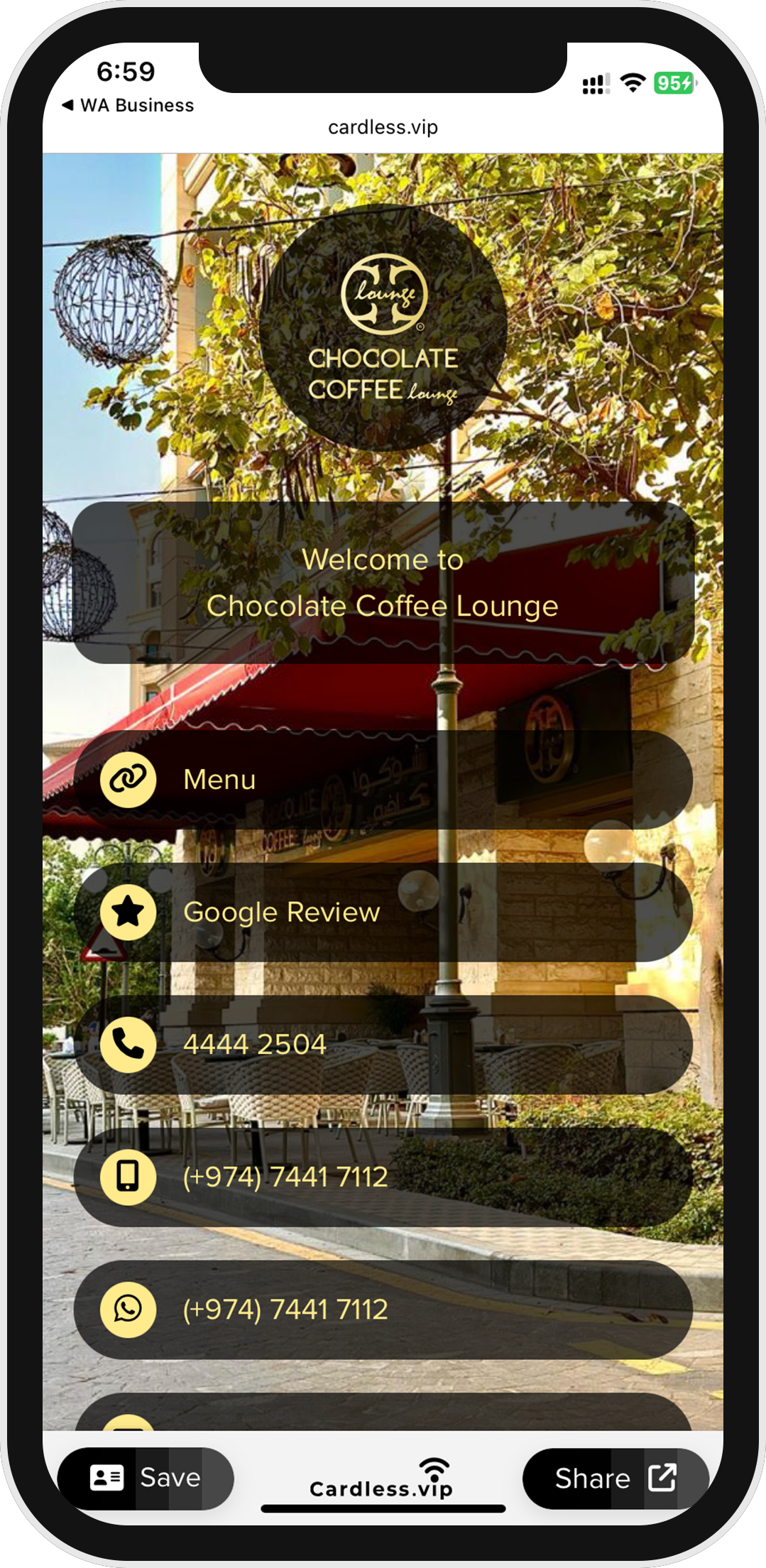Share this digital card
Screen dimensions: 766x1568
coord(615,1478)
